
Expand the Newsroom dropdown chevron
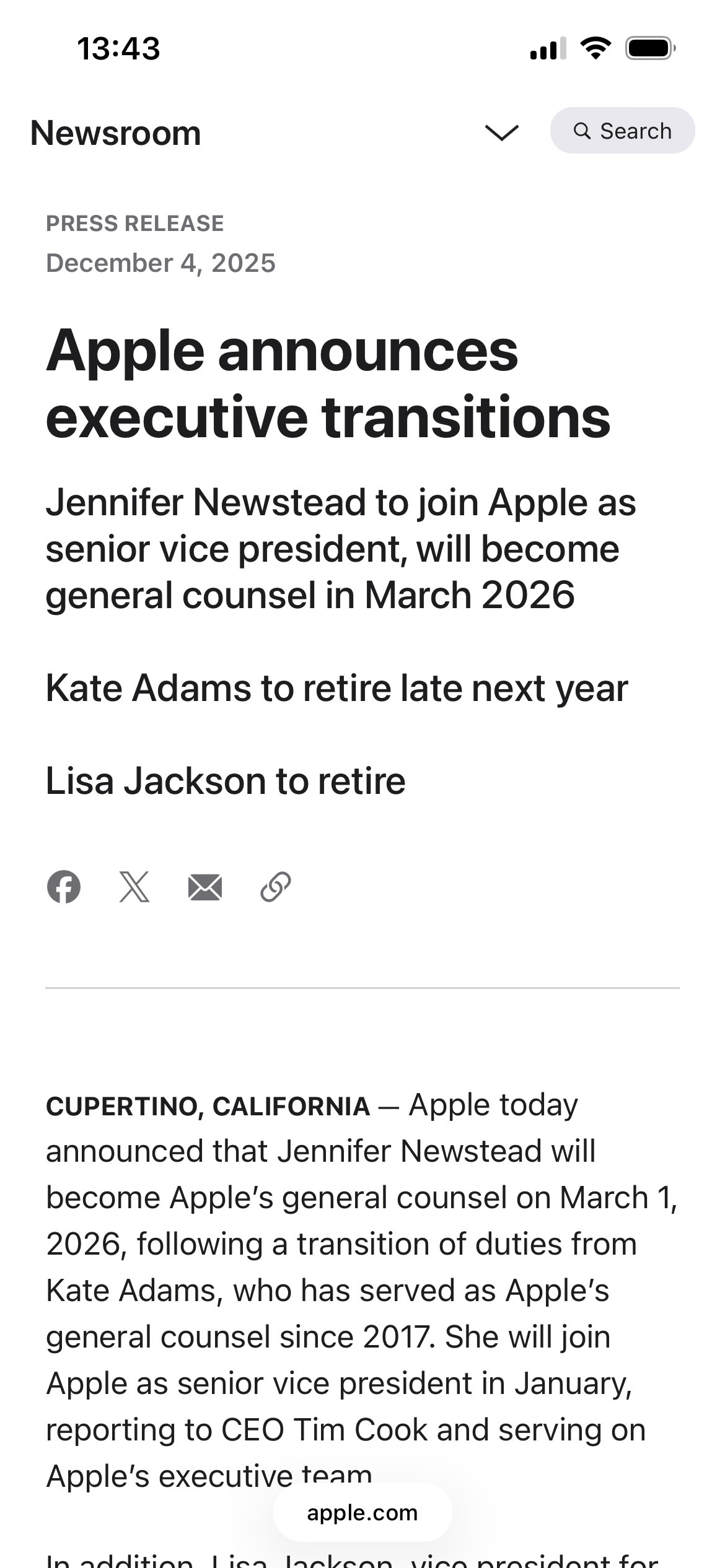click(x=501, y=132)
